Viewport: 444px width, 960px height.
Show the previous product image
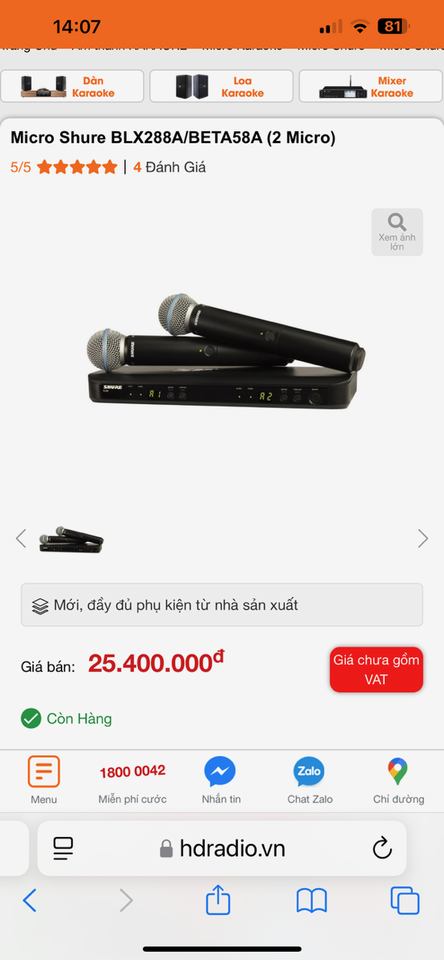point(21,539)
